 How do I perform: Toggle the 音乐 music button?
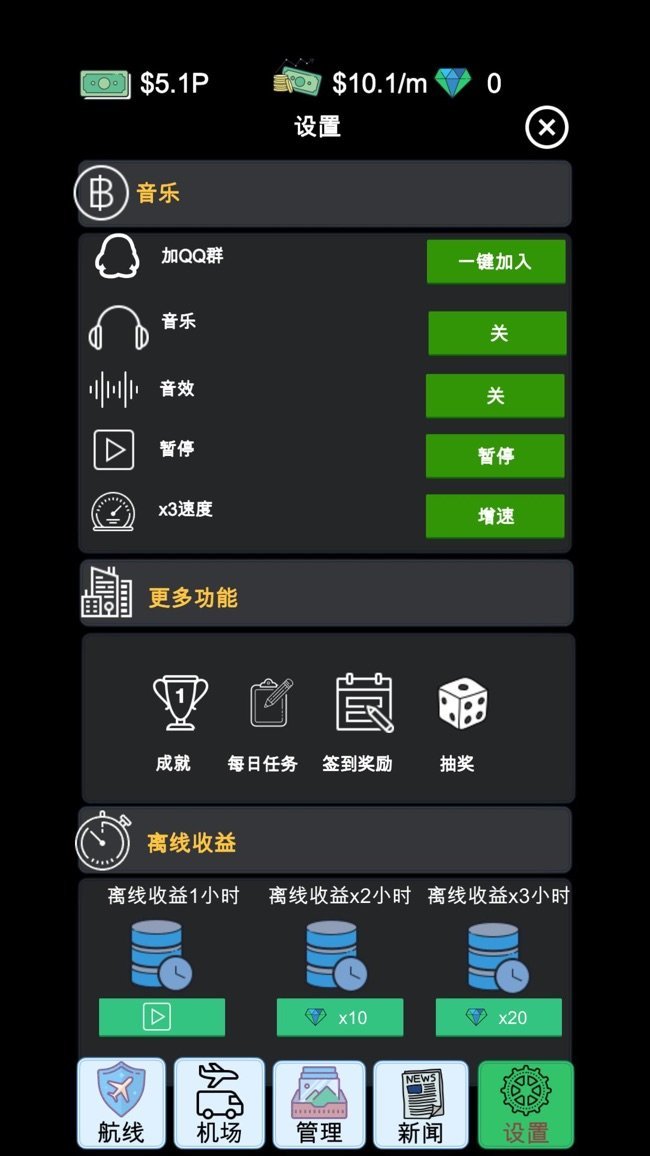(x=497, y=333)
